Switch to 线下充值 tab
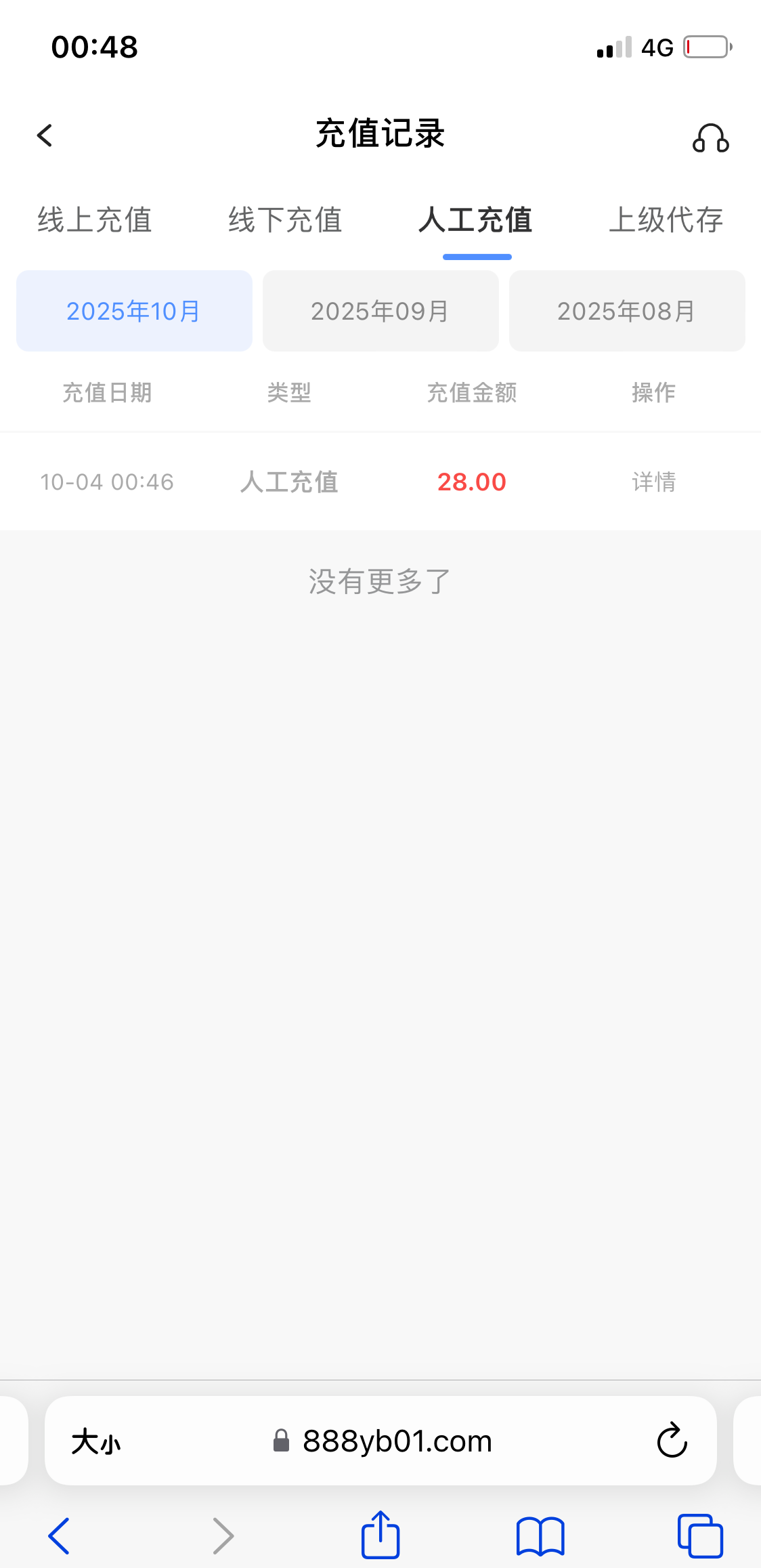This screenshot has height=1568, width=761. point(285,220)
